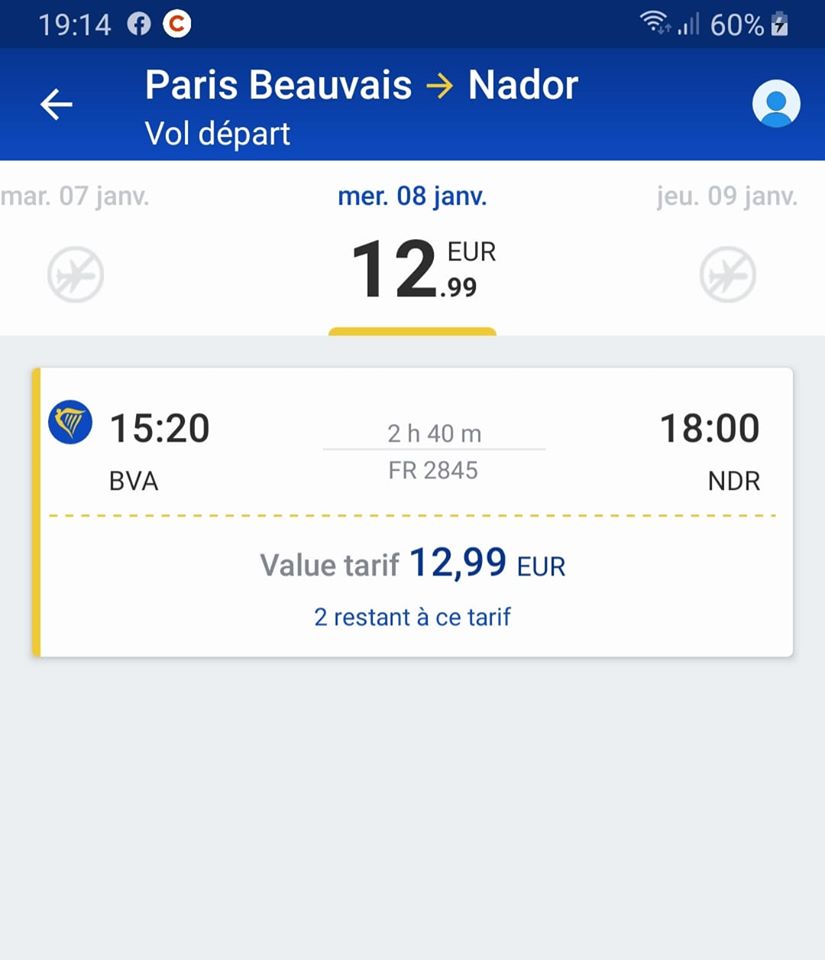825x960 pixels.
Task: Open the user profile icon
Action: pos(776,104)
